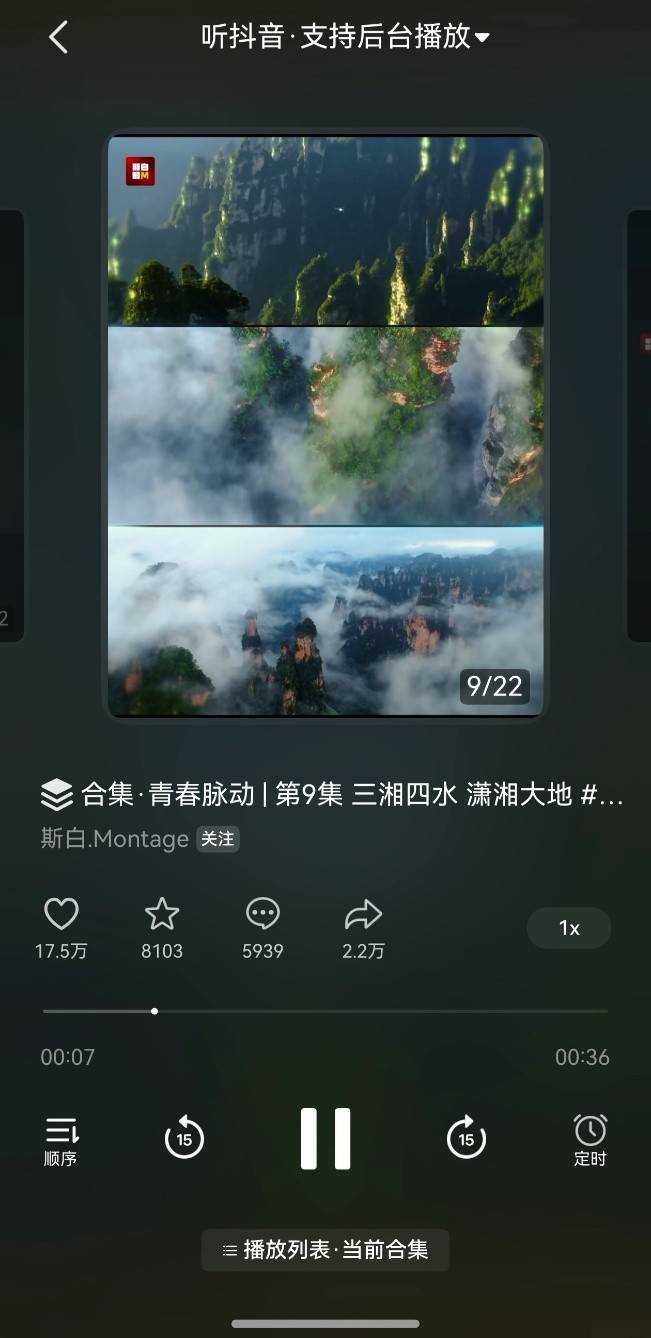Tap 关注 to follow 斯白.Montage

coord(217,839)
